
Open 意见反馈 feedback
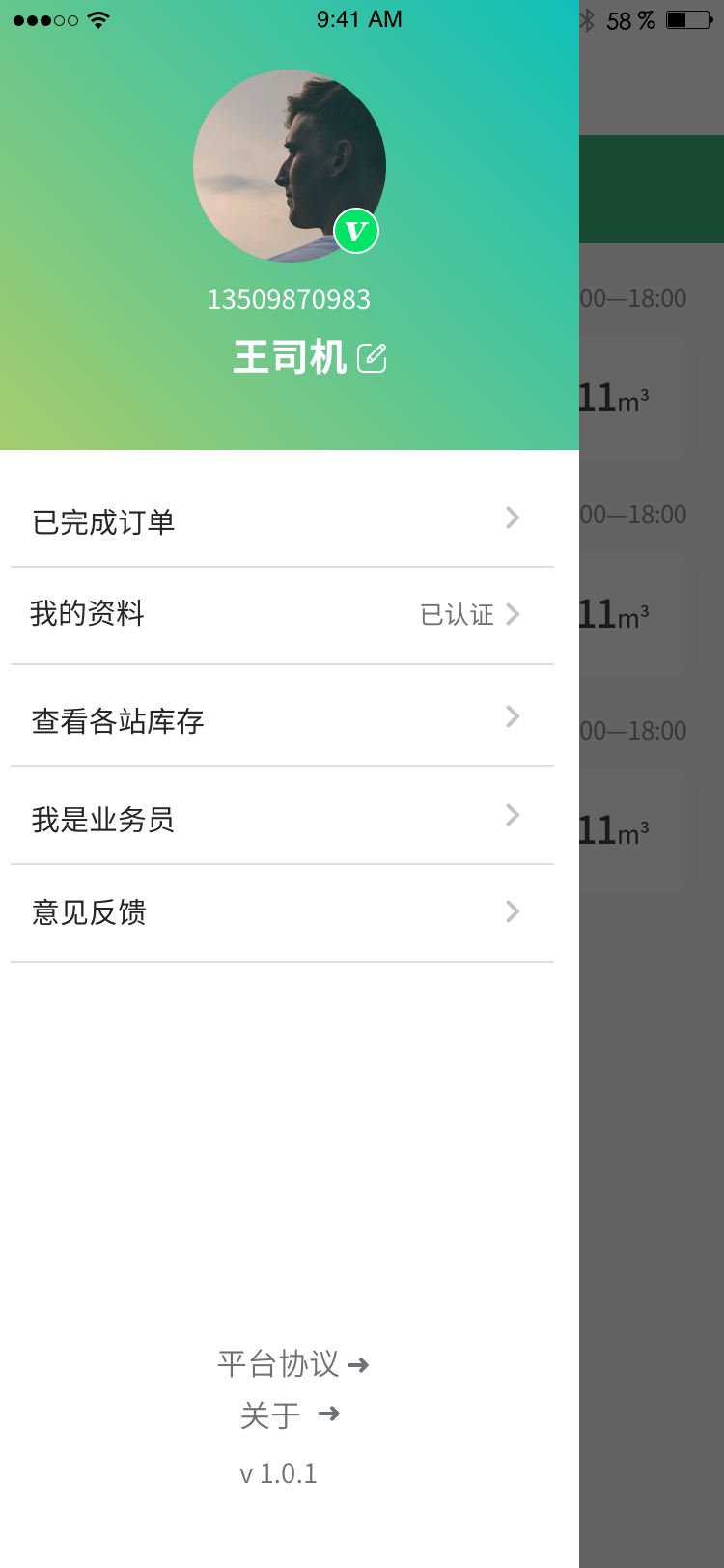click(x=282, y=913)
